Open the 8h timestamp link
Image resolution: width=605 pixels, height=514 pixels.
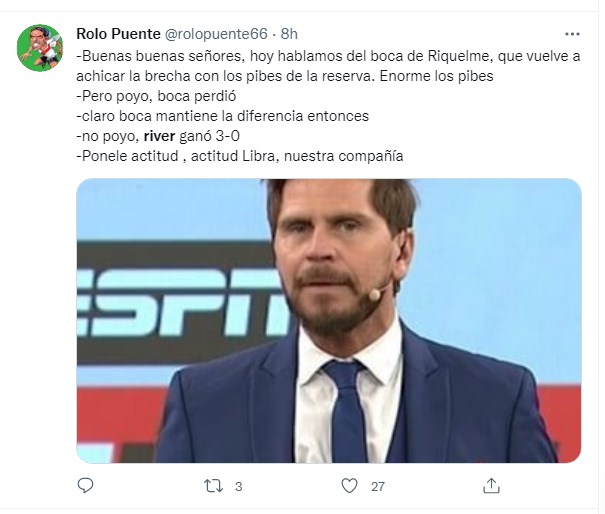(x=289, y=32)
